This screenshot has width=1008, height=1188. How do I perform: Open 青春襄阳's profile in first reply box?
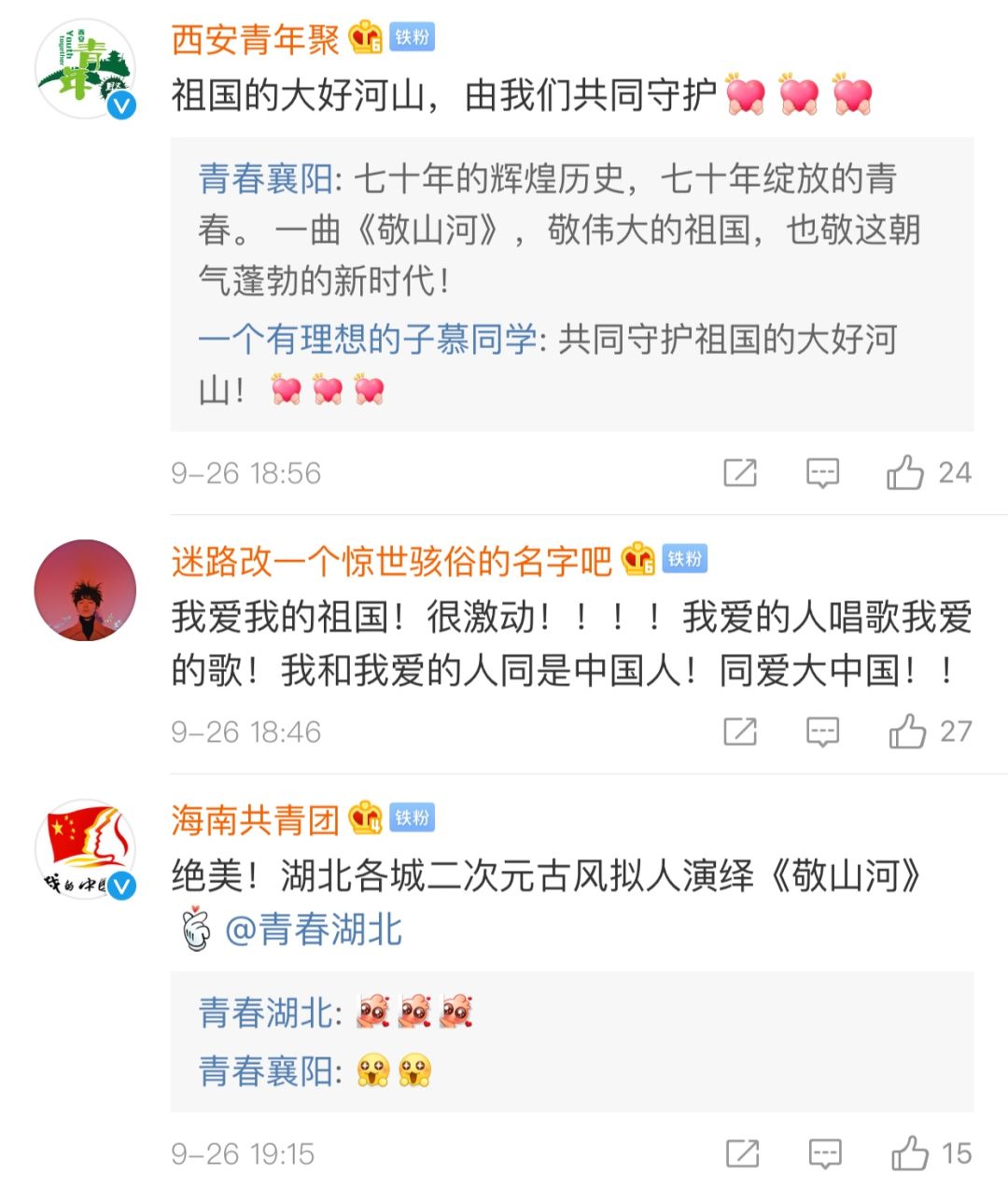pyautogui.click(x=265, y=178)
